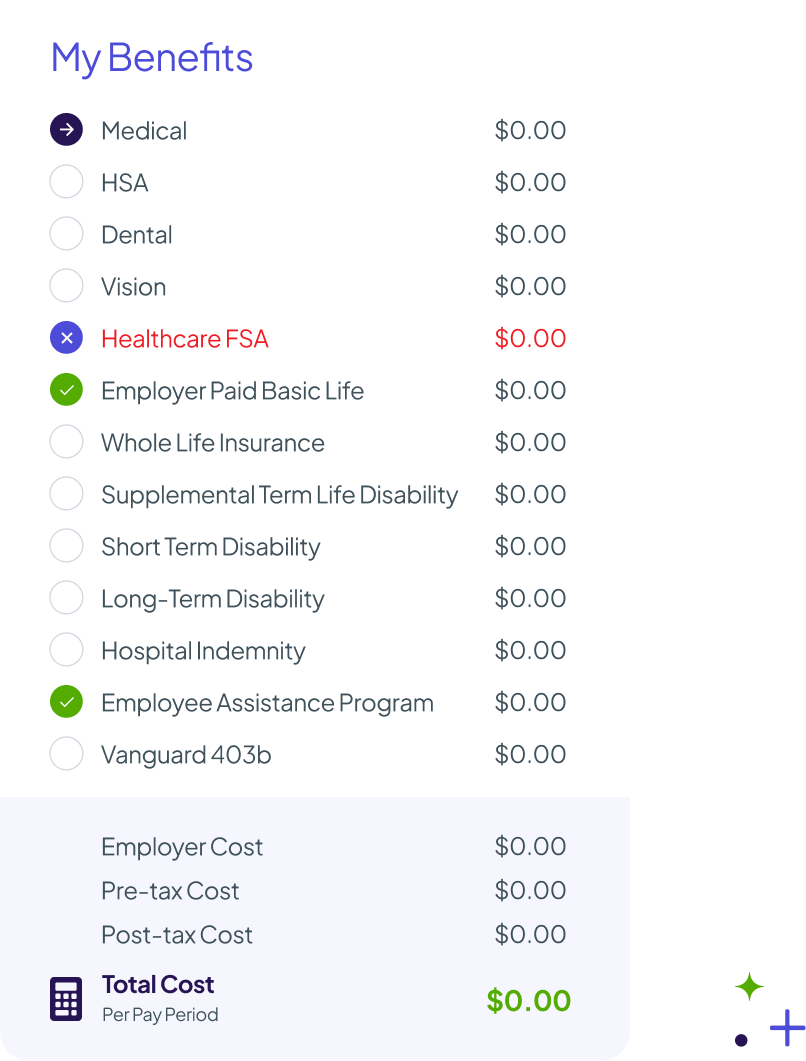Select the empty circle next to HSA

coord(66,181)
